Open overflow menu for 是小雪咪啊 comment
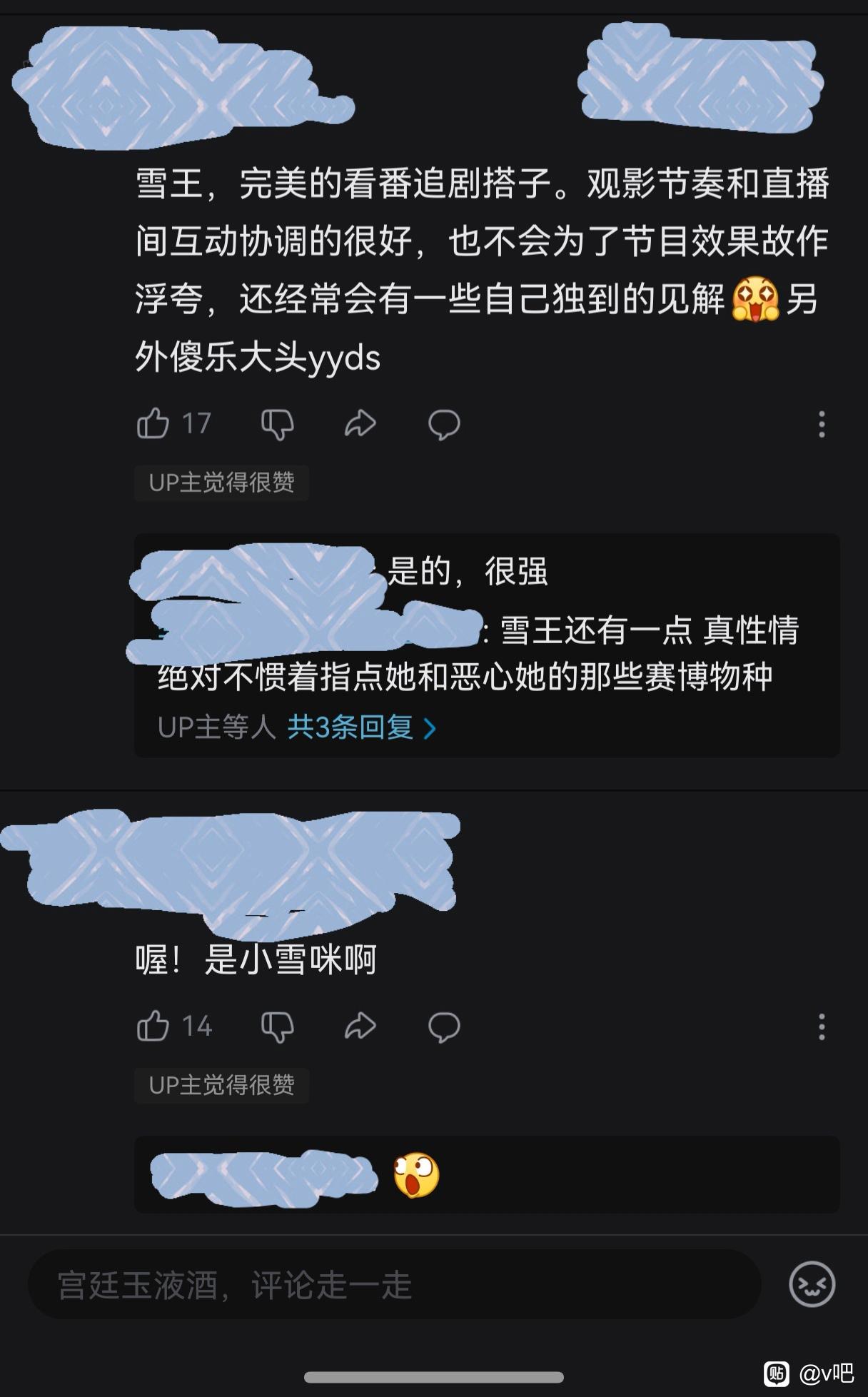This screenshot has height=1397, width=868. [822, 1027]
